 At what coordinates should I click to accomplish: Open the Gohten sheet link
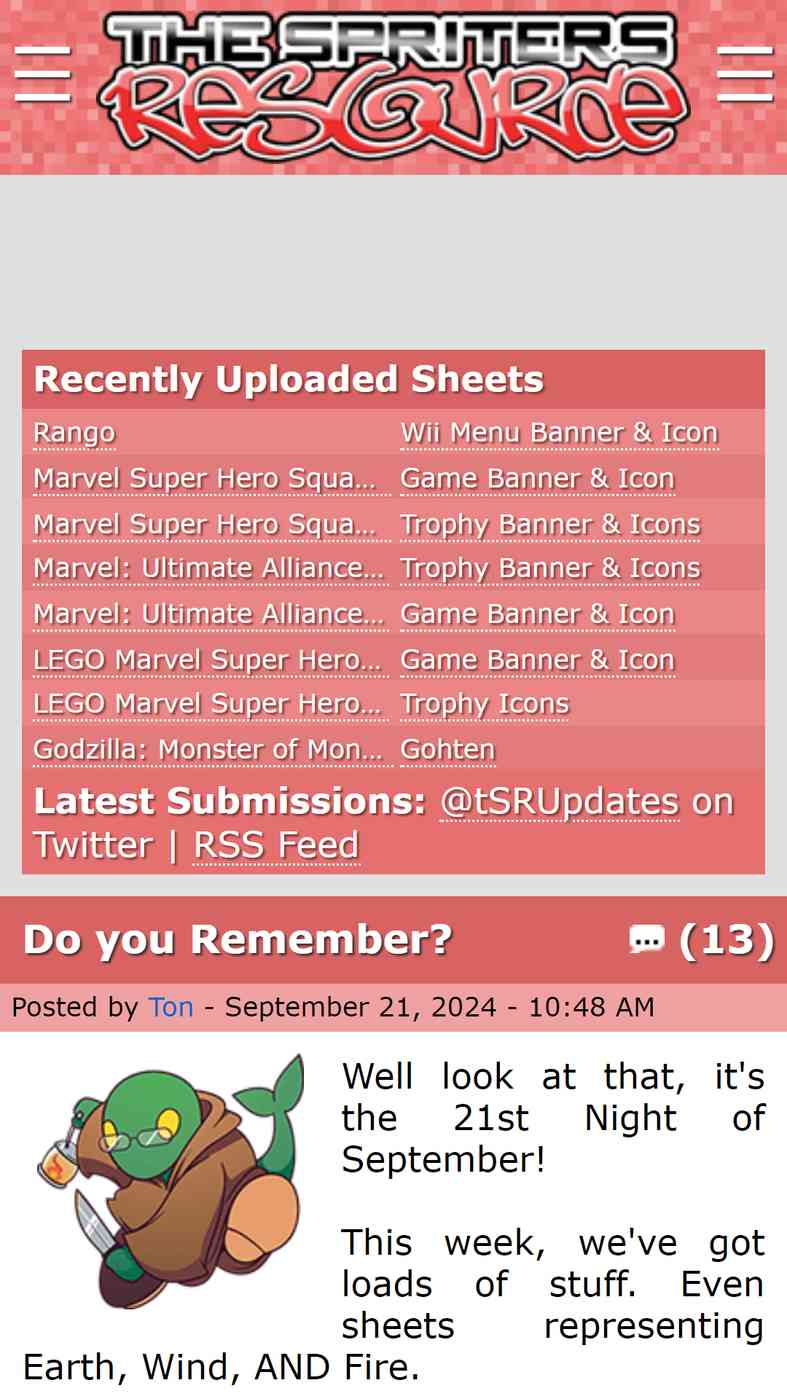click(x=447, y=749)
